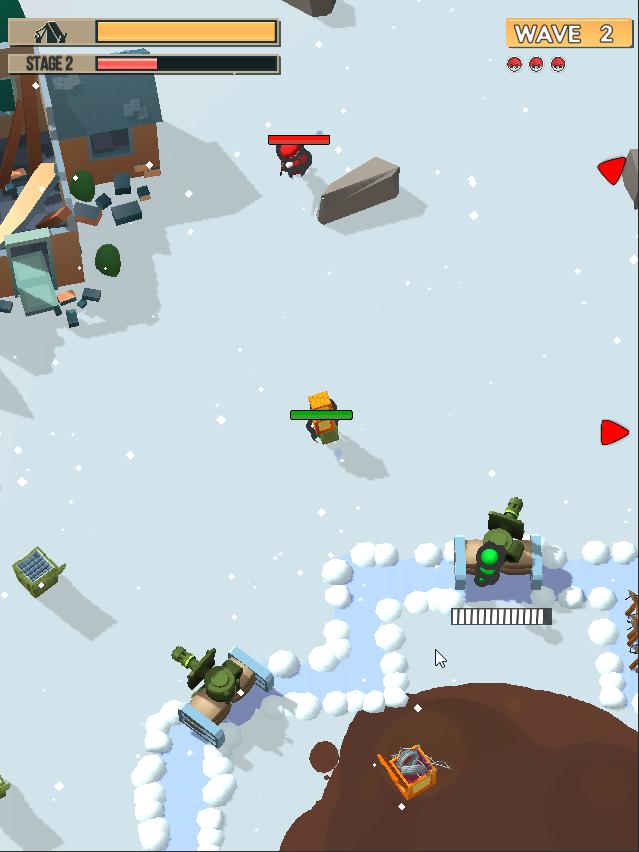
Task: Open the orange supply crate
Action: tap(410, 770)
